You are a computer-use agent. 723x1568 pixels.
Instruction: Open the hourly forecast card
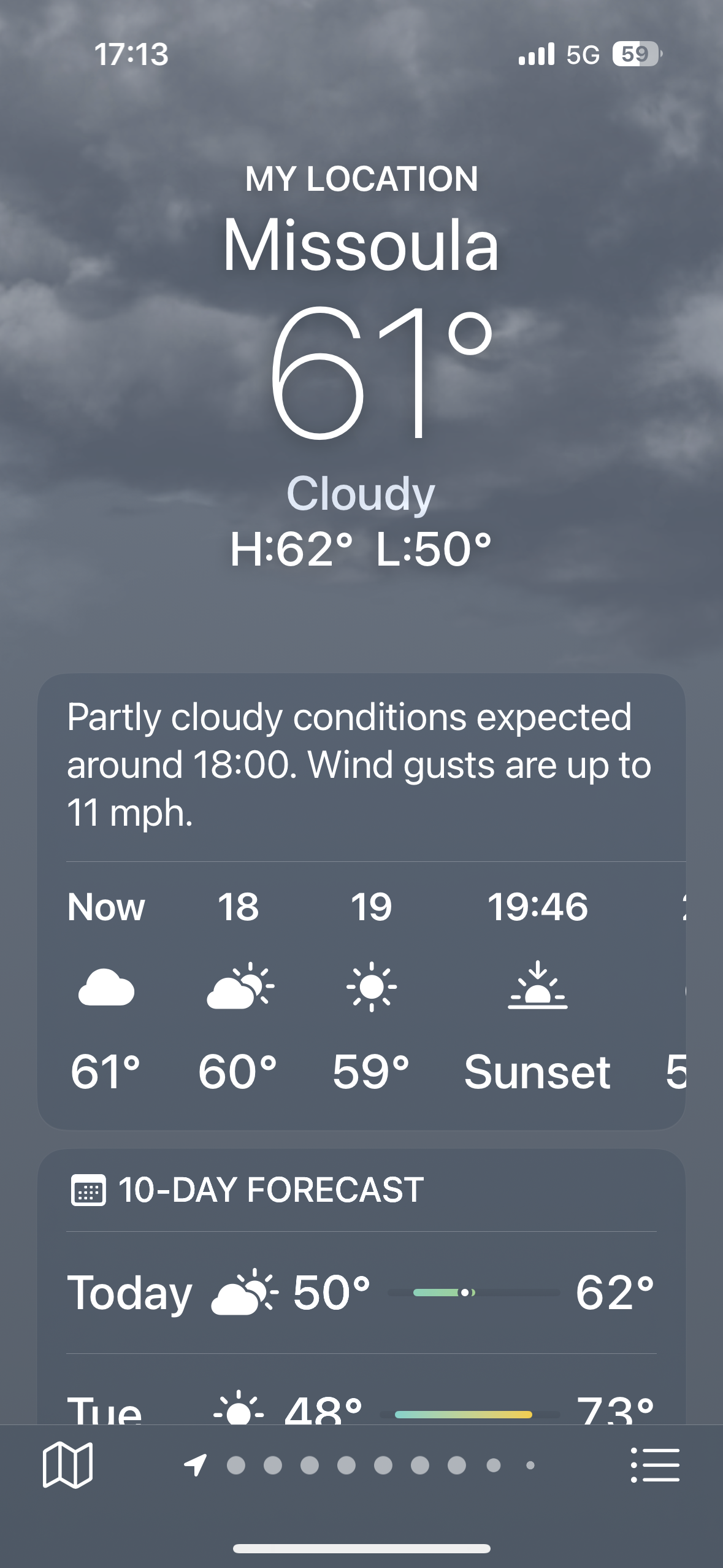pyautogui.click(x=361, y=988)
